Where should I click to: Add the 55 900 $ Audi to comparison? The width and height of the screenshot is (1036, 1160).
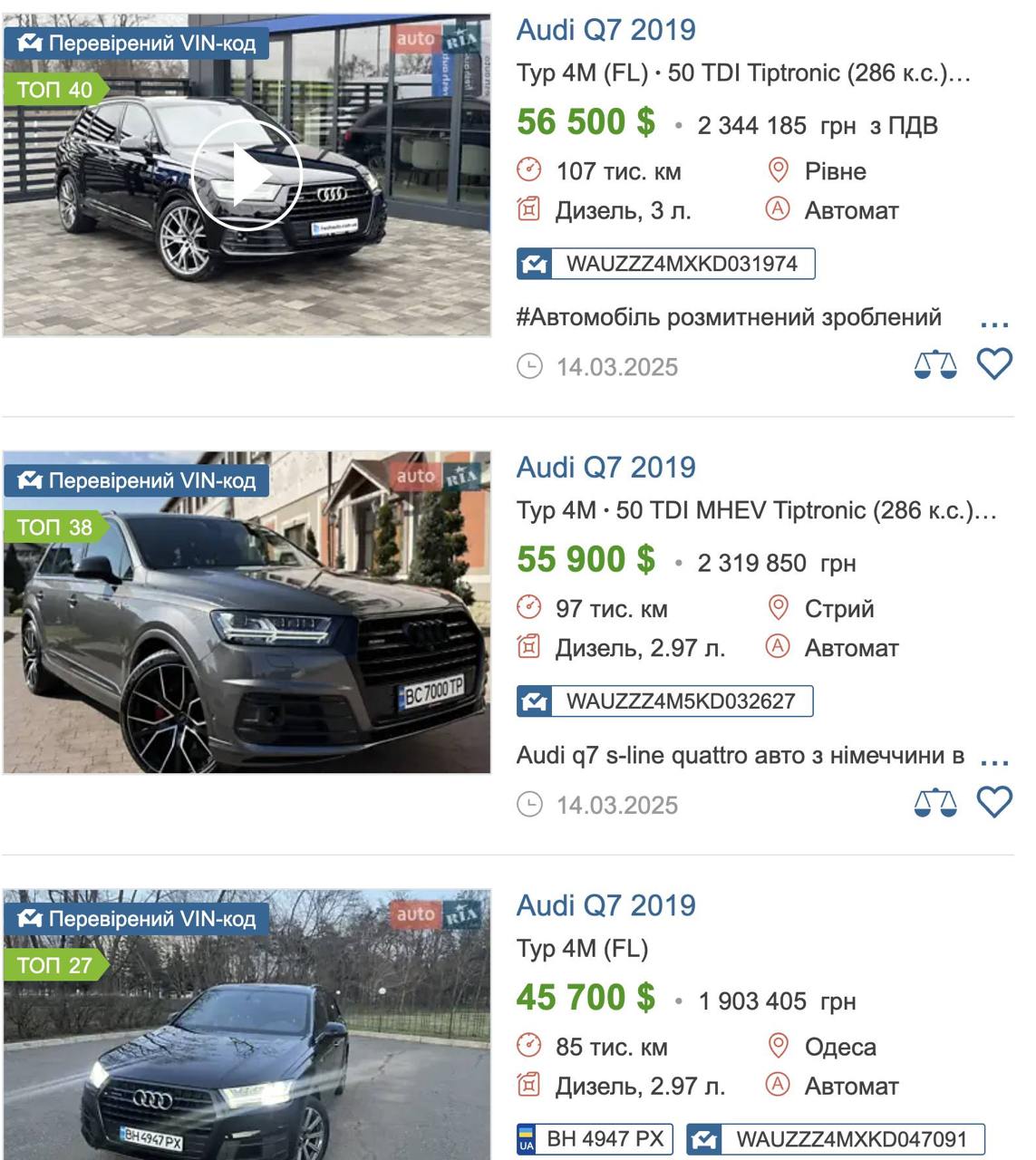click(x=934, y=803)
